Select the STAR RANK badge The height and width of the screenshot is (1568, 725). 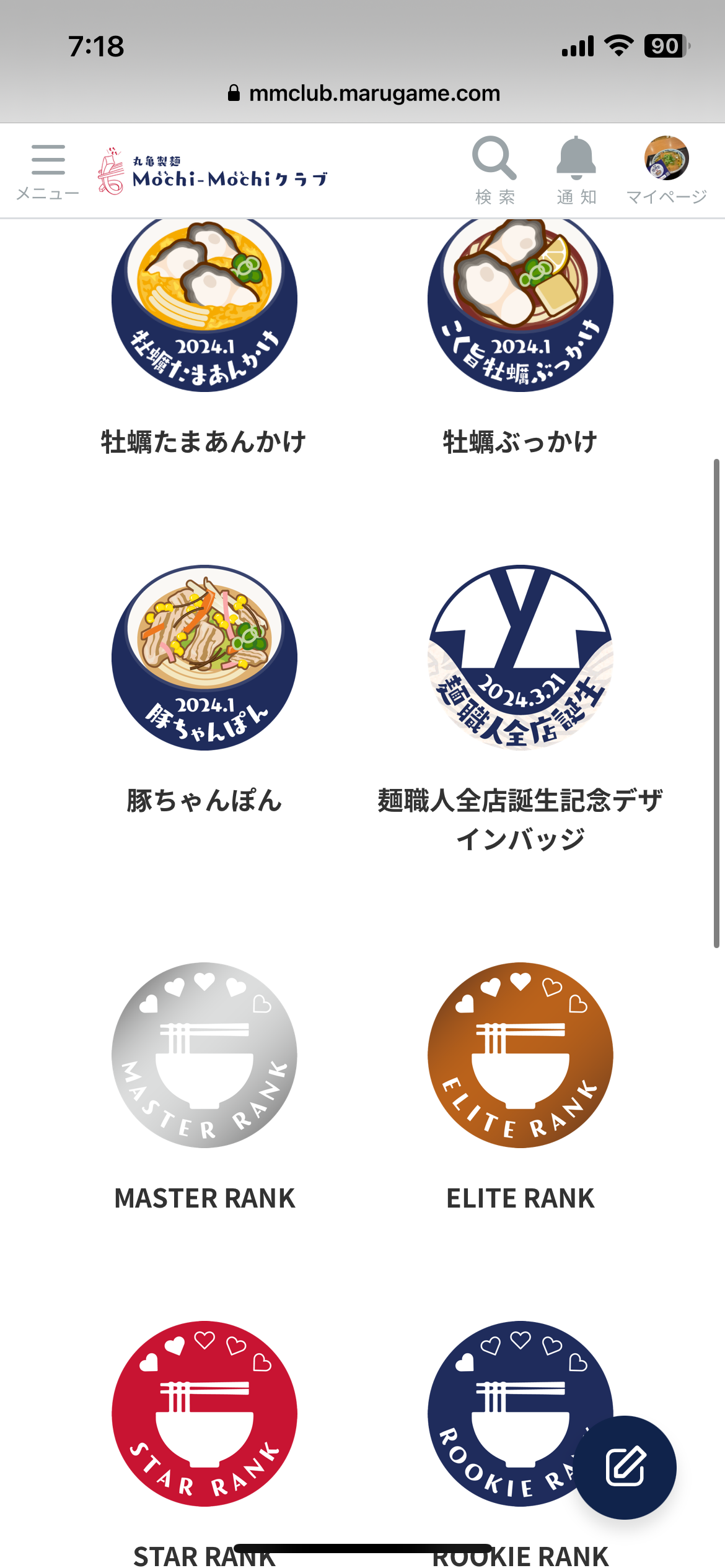(204, 1413)
